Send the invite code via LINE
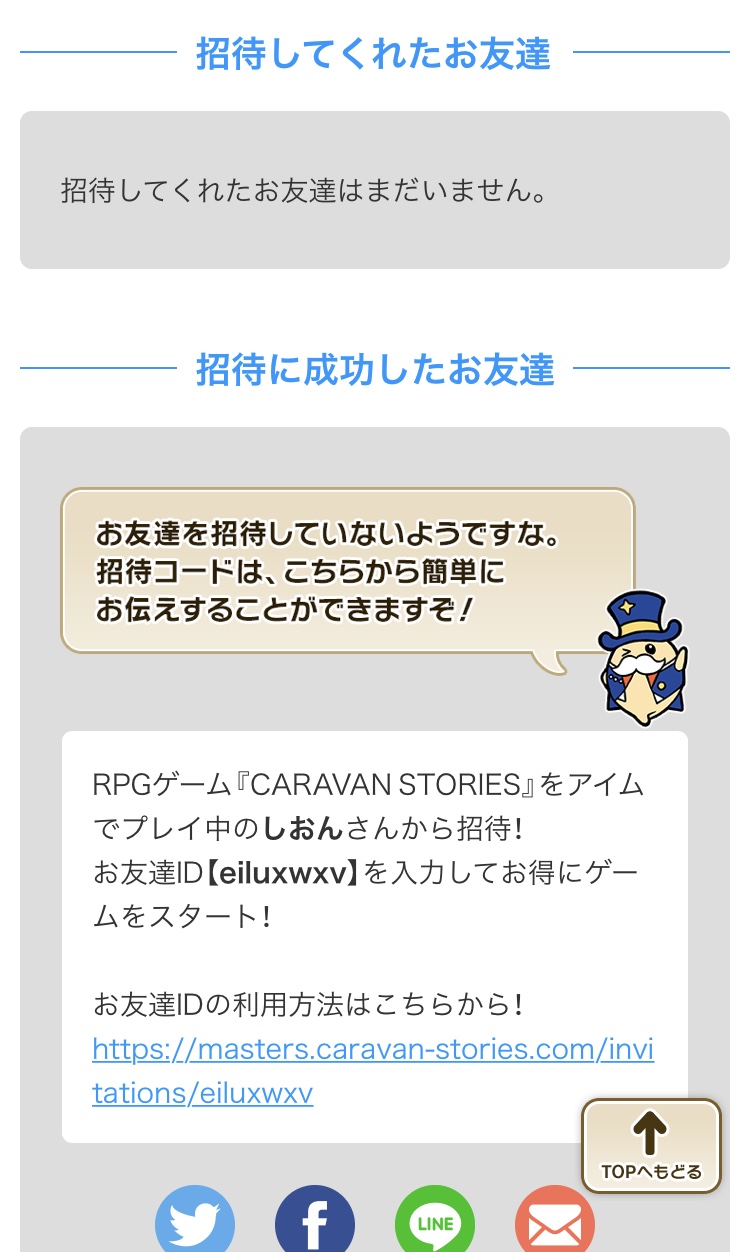750x1252 pixels. 435,1222
